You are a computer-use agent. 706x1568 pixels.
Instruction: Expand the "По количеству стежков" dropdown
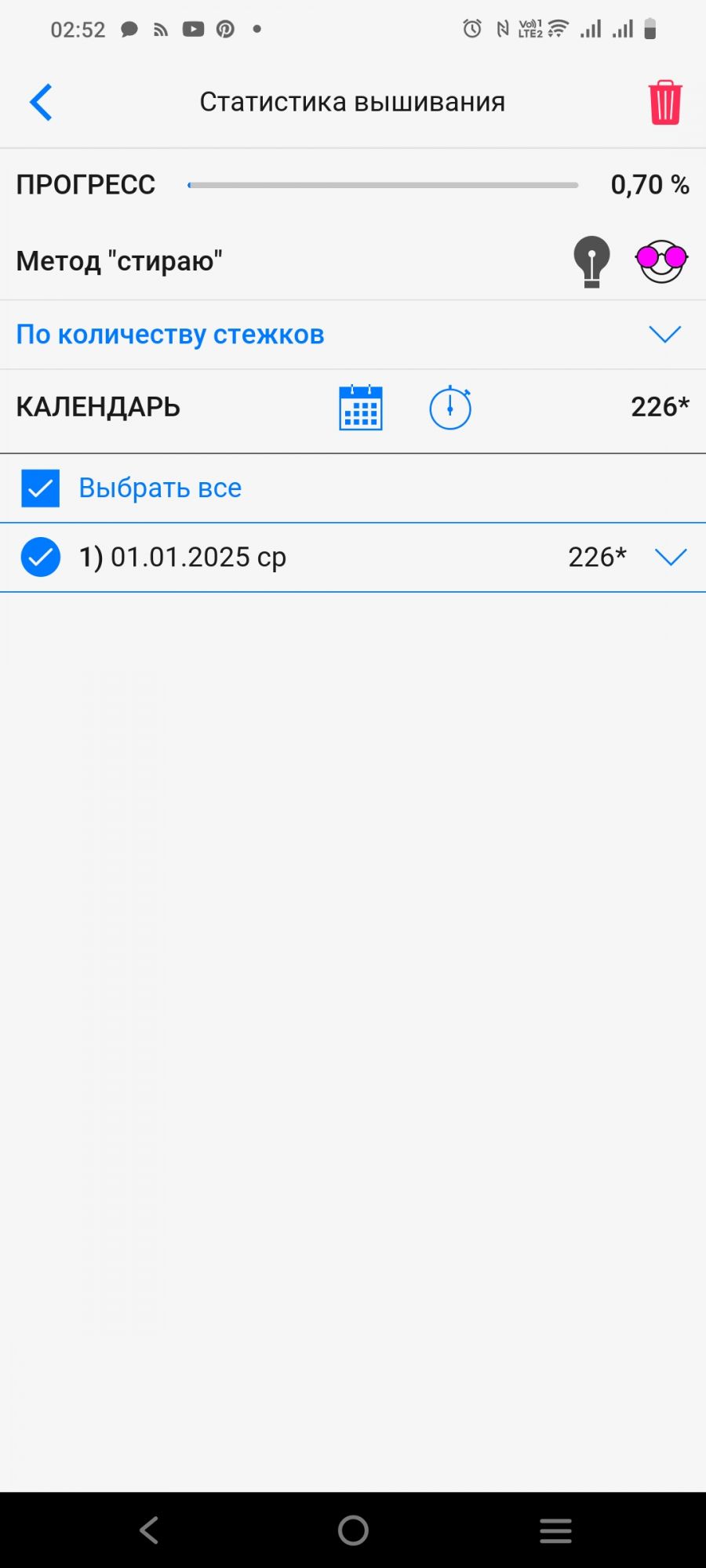664,335
